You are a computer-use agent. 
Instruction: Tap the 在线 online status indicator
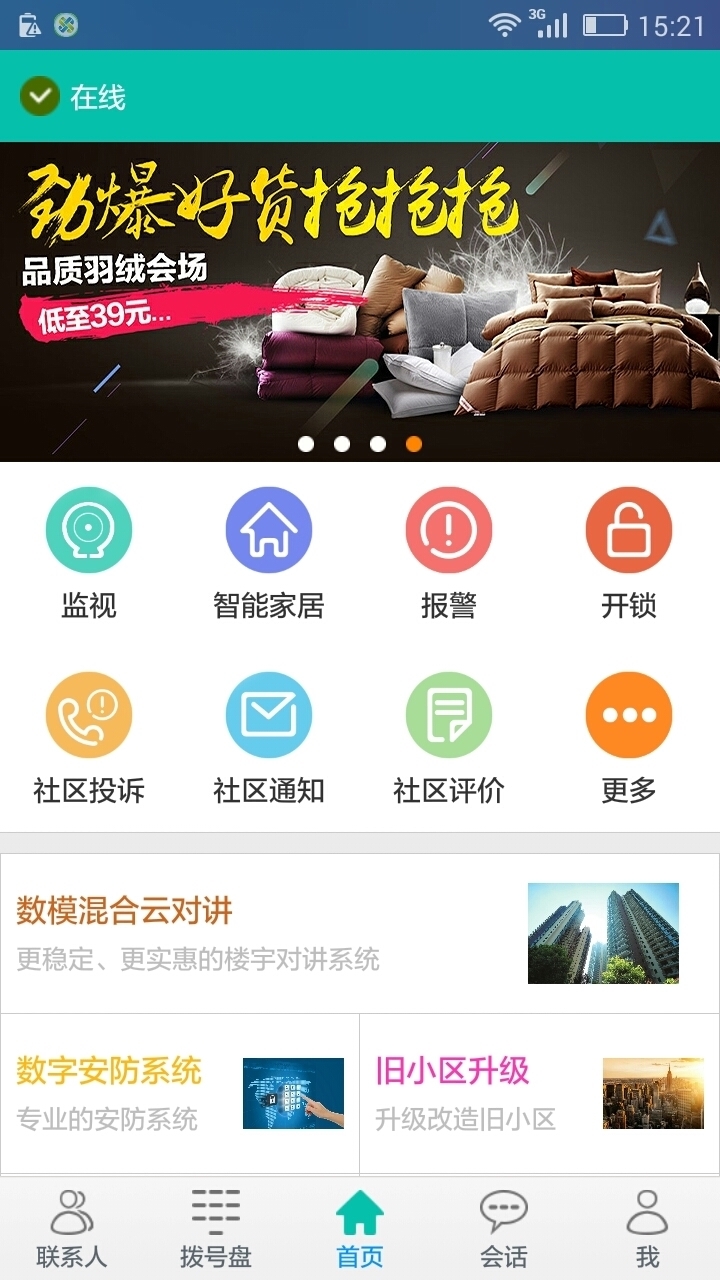click(x=73, y=97)
